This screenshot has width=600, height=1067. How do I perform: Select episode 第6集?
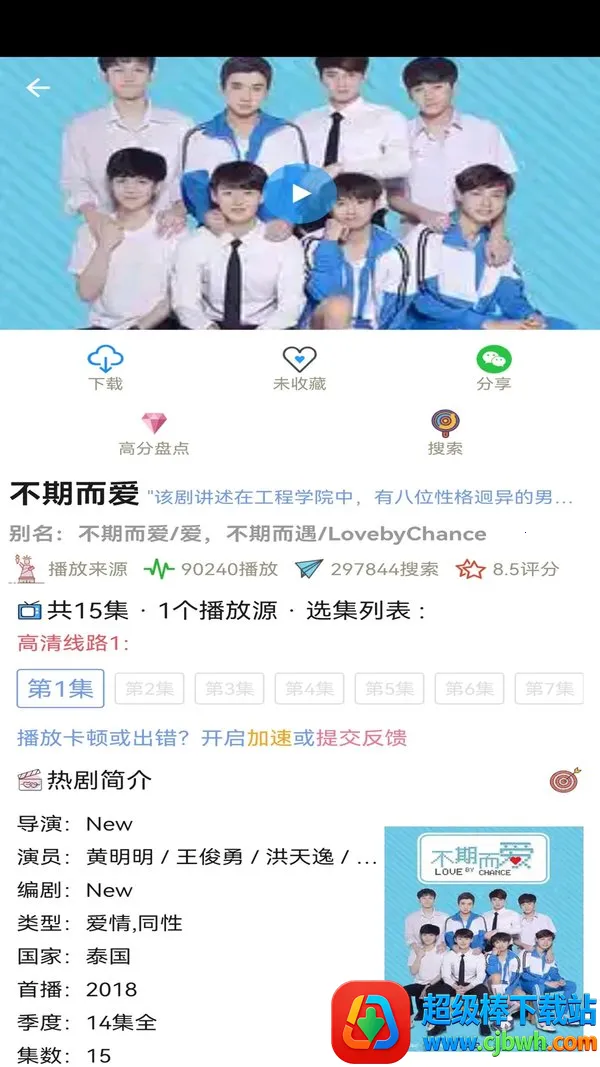click(469, 688)
